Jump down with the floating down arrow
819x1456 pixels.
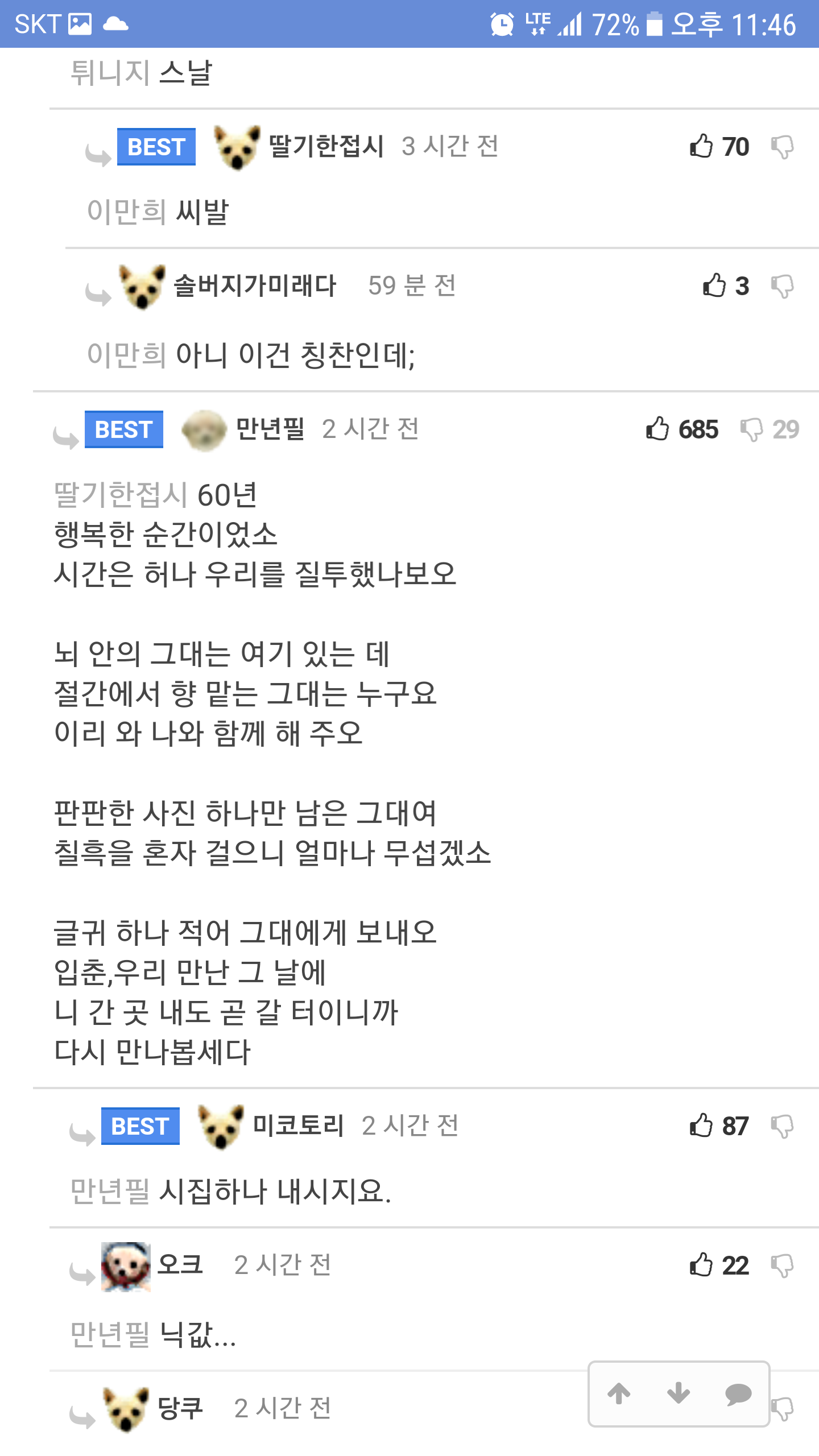point(679,1394)
